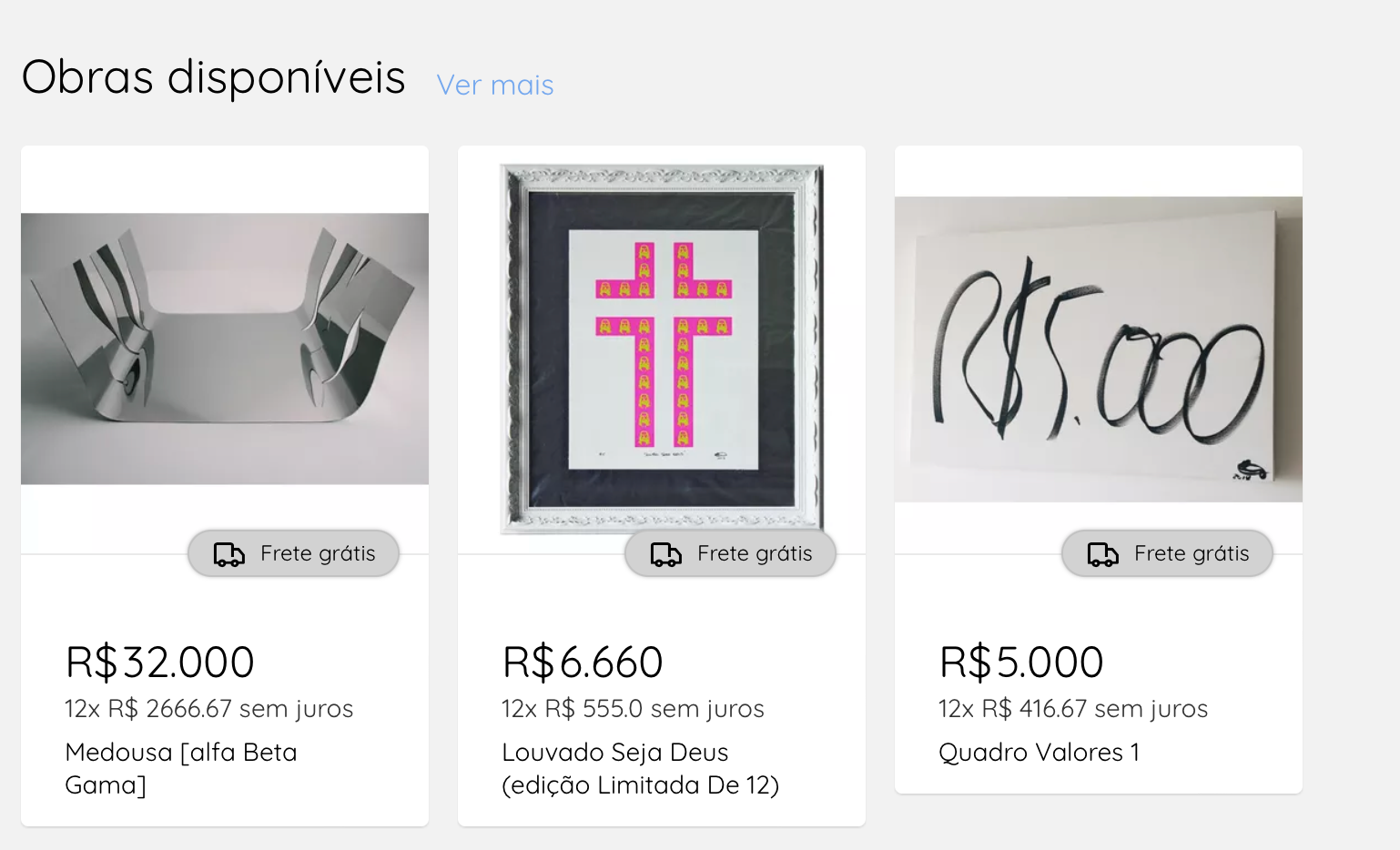Select the Quadro Valores 1 artwork card
Image resolution: width=1400 pixels, height=850 pixels.
pos(1098,349)
